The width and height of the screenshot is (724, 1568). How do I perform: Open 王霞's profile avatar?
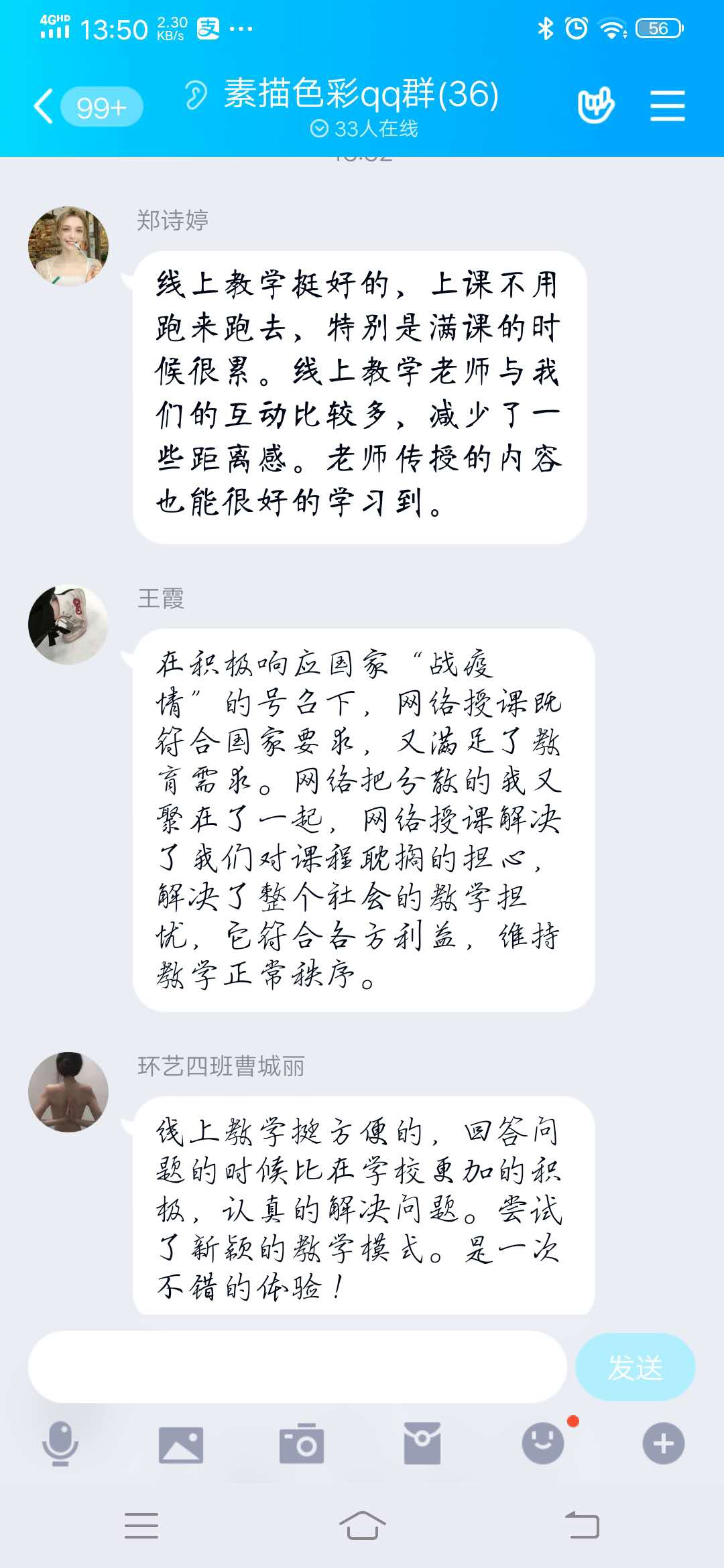click(x=68, y=625)
